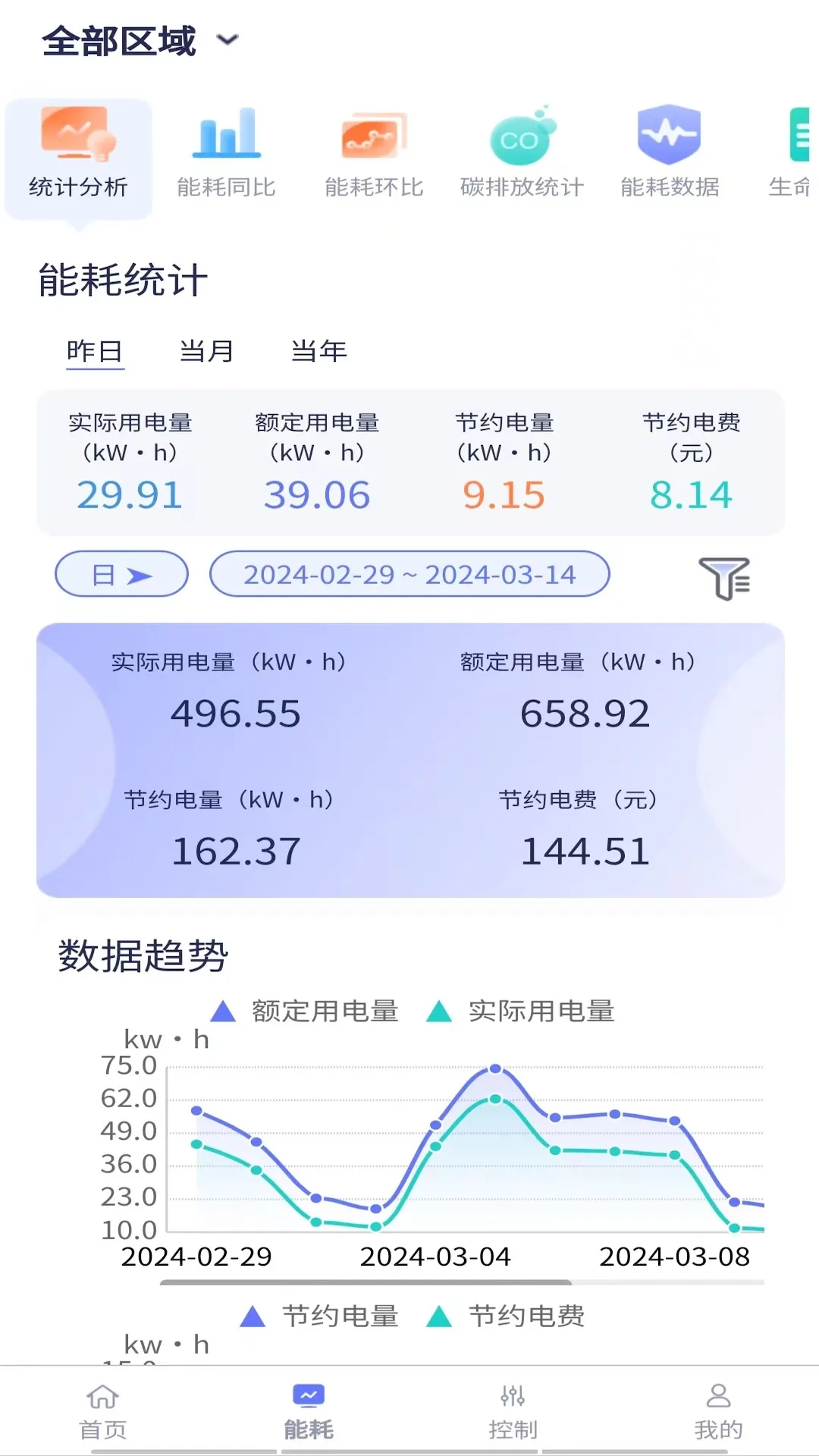Viewport: 819px width, 1456px height.
Task: Change the 日 granularity selector
Action: point(121,574)
